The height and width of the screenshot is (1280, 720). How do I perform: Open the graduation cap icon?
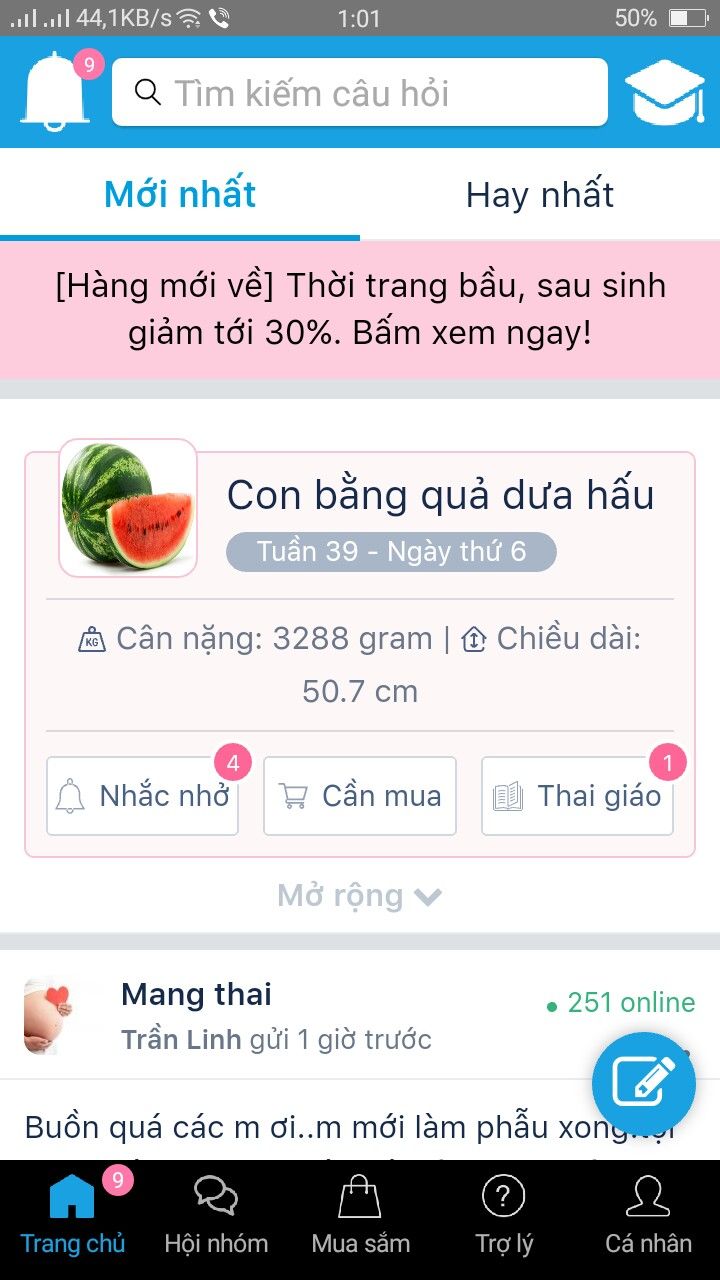[x=664, y=92]
